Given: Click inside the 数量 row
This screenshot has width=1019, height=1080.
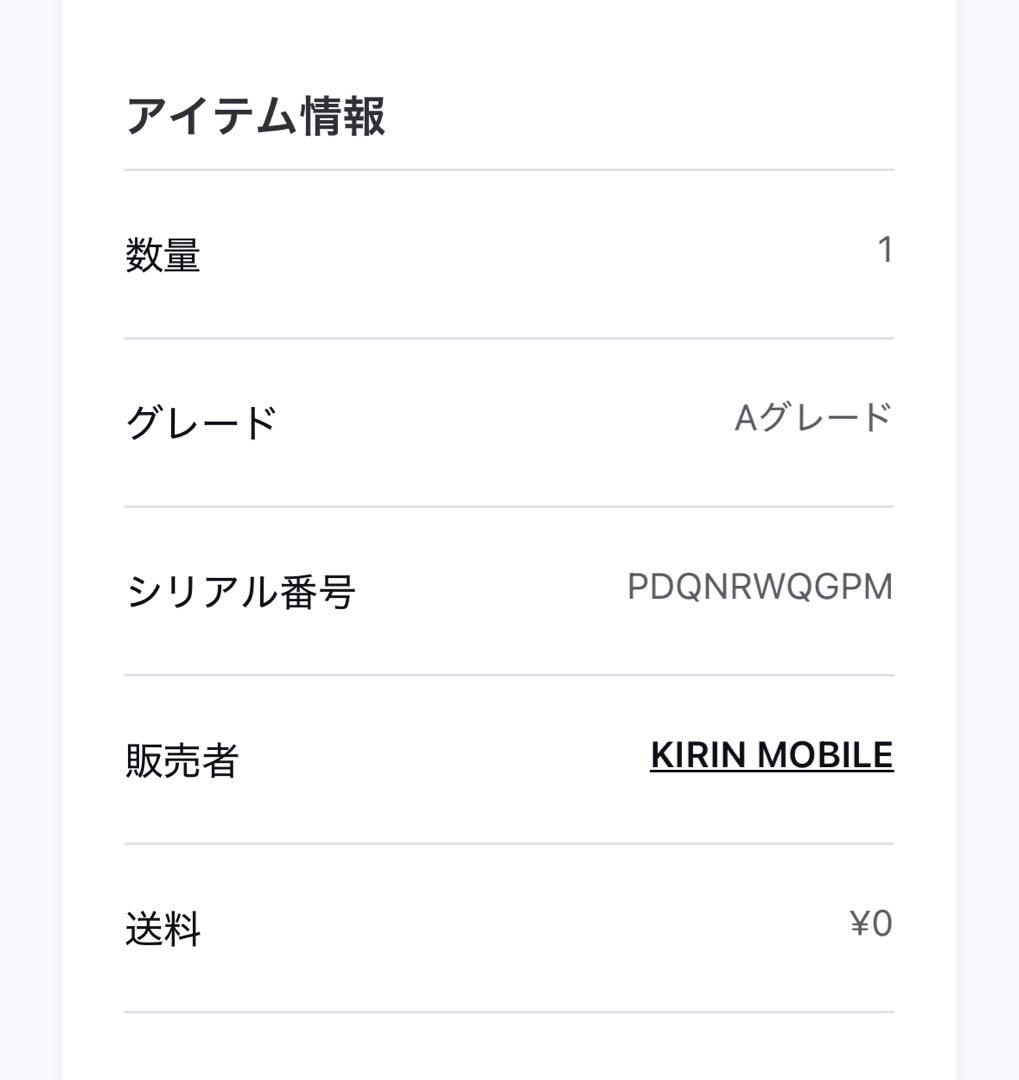Looking at the screenshot, I should (x=509, y=255).
